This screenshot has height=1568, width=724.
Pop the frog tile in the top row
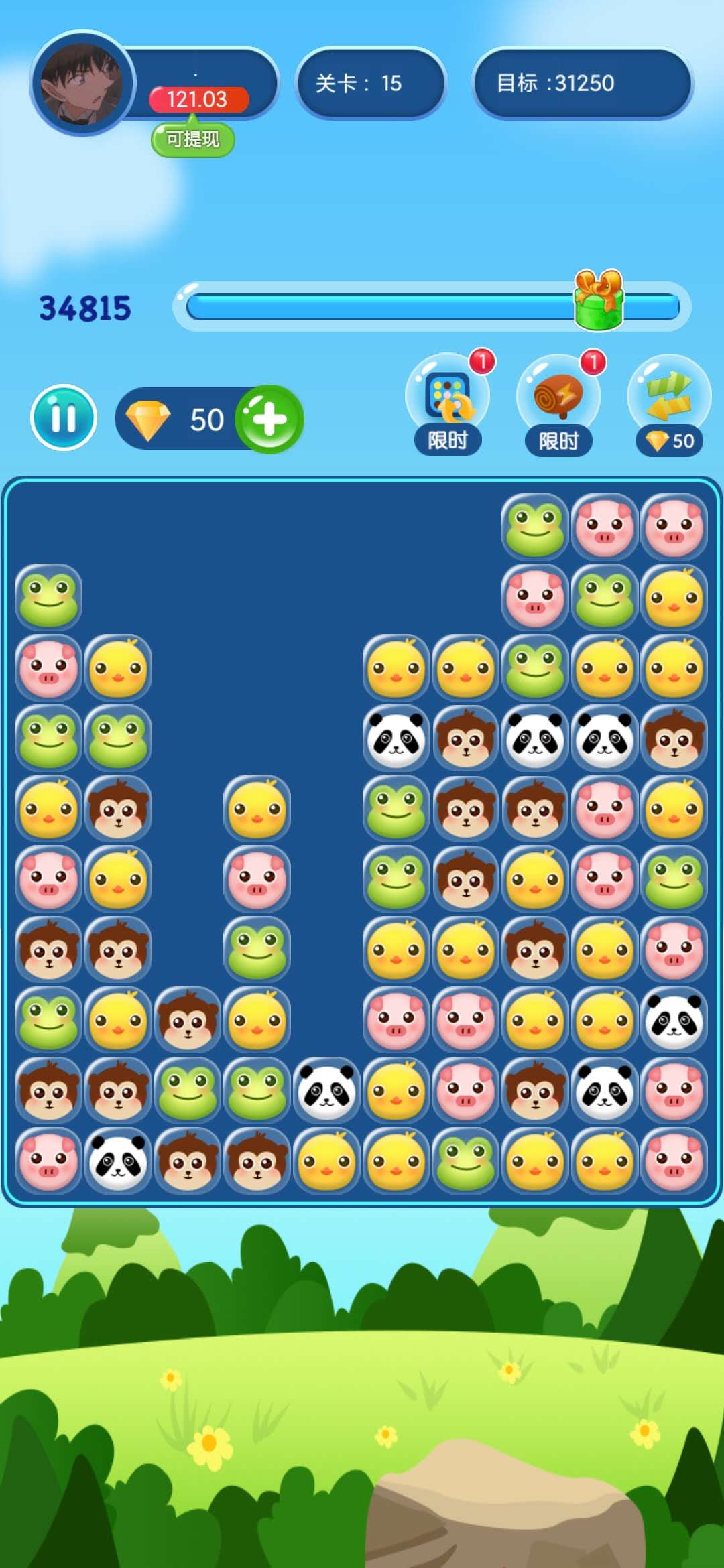(x=535, y=526)
